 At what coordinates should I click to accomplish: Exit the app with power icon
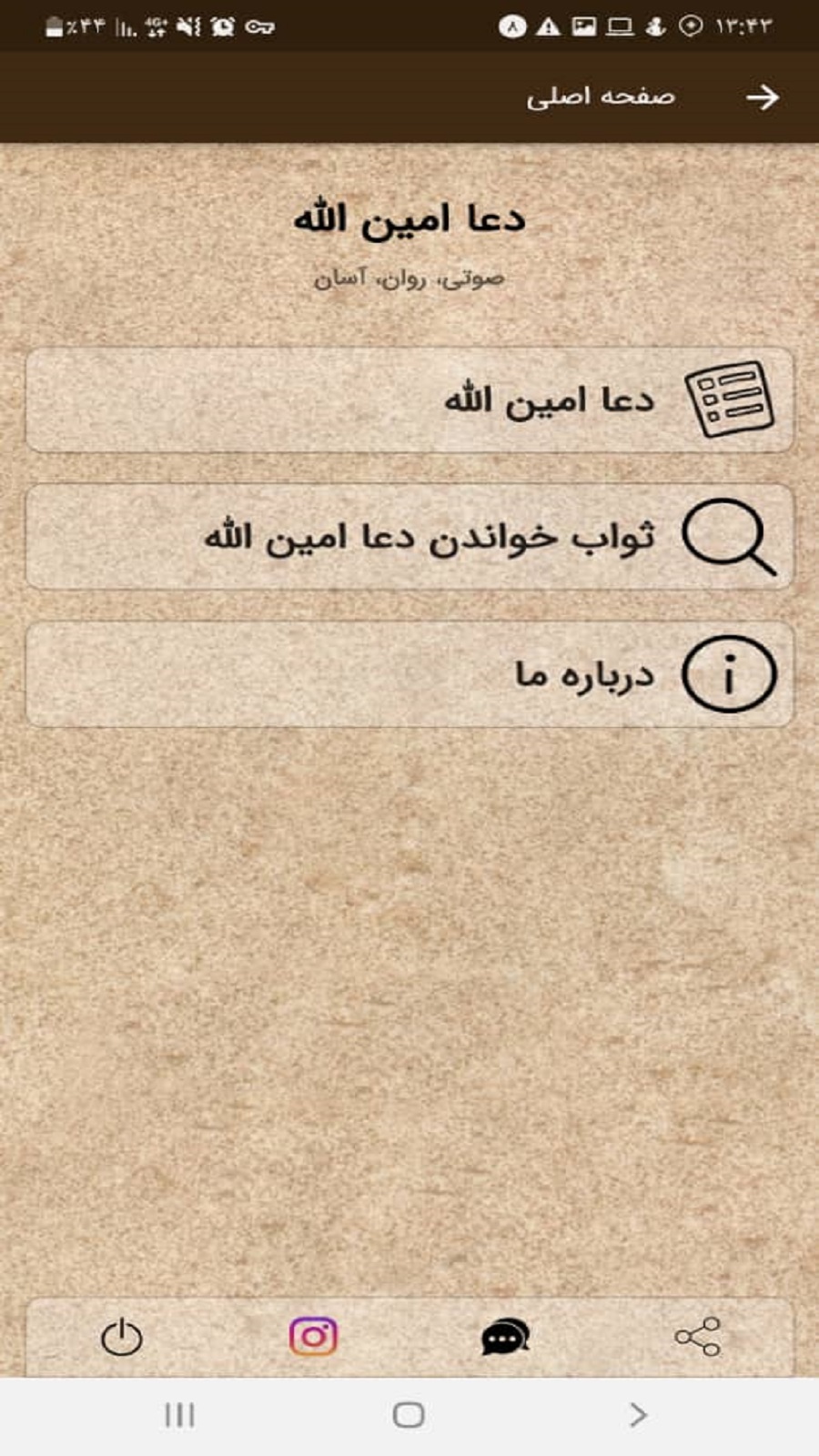pos(122,1338)
